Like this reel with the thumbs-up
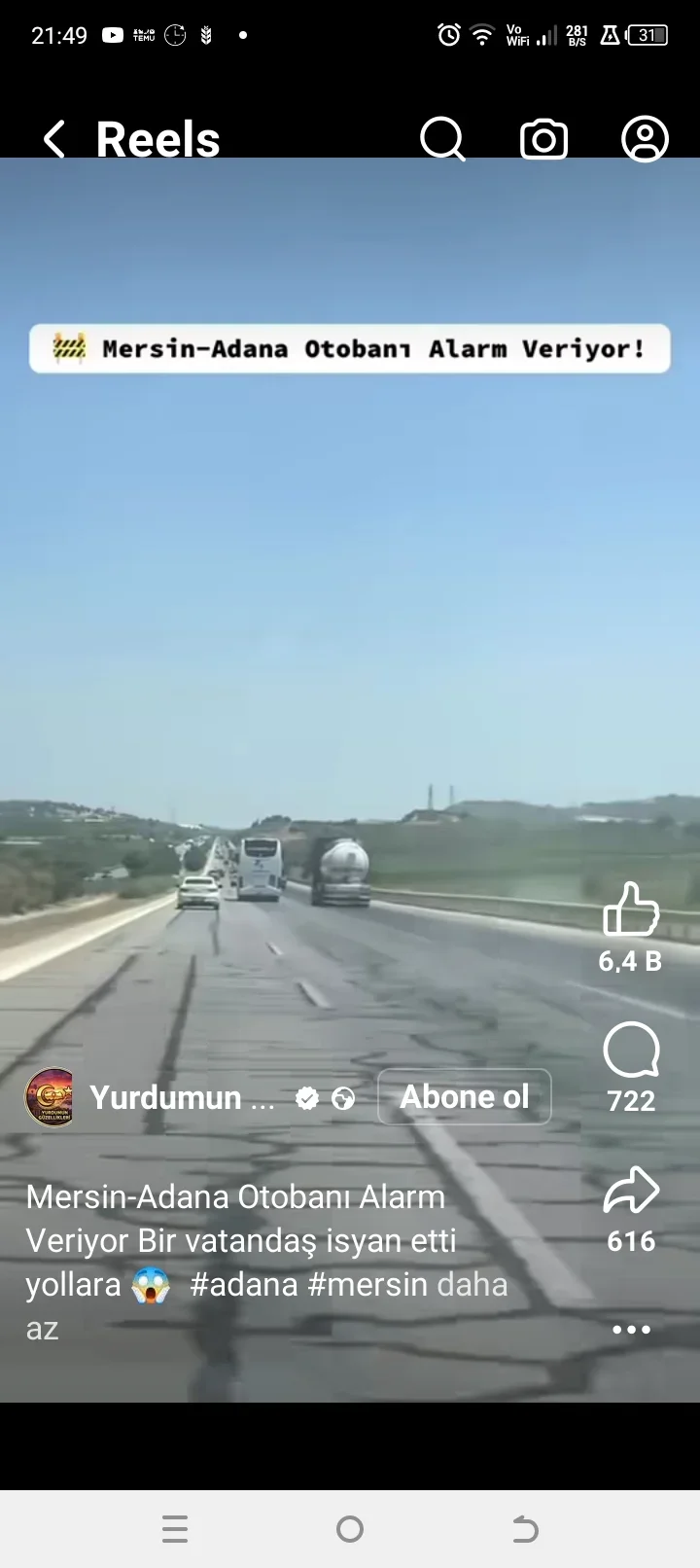This screenshot has width=700, height=1568. (x=631, y=910)
